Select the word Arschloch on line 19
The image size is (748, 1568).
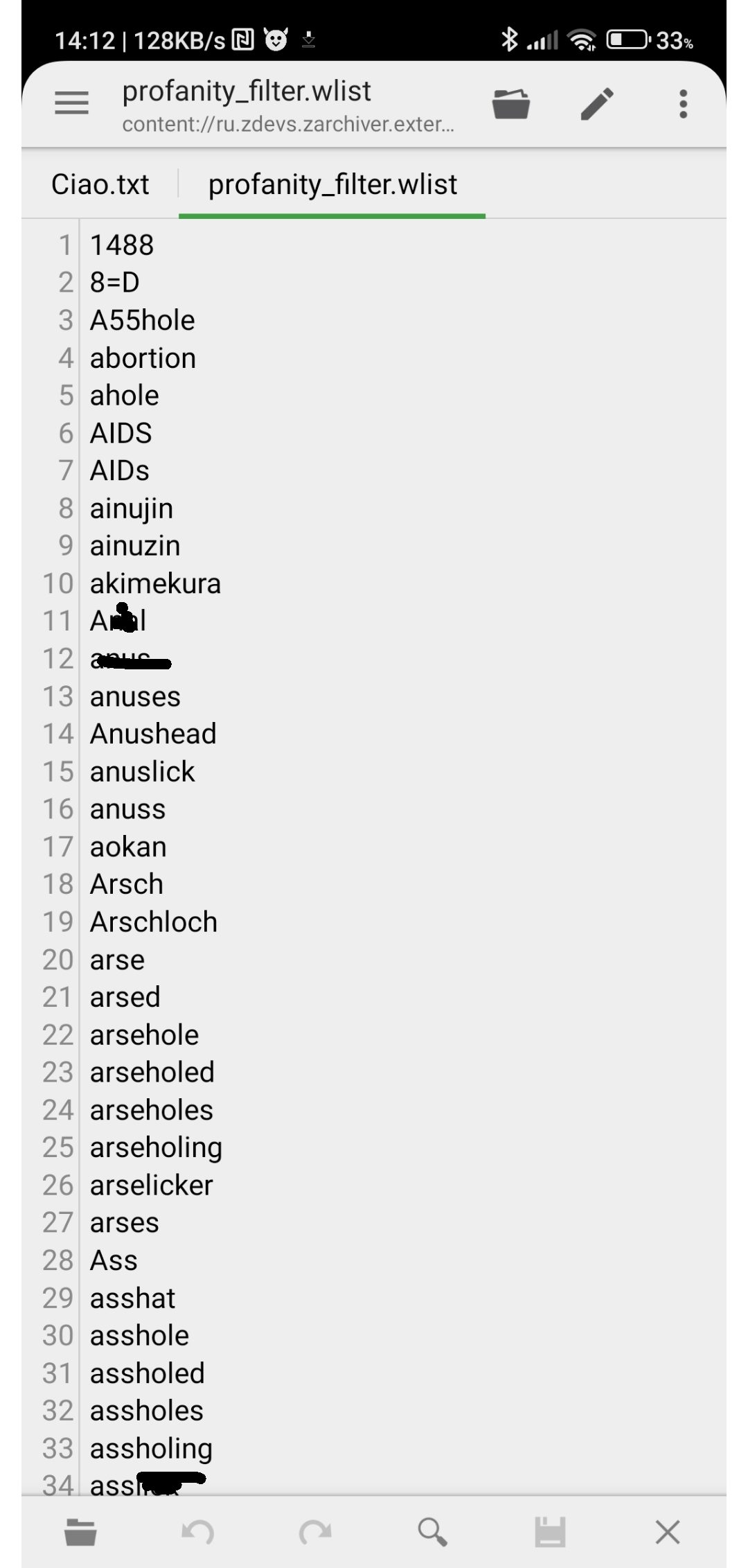coord(153,922)
